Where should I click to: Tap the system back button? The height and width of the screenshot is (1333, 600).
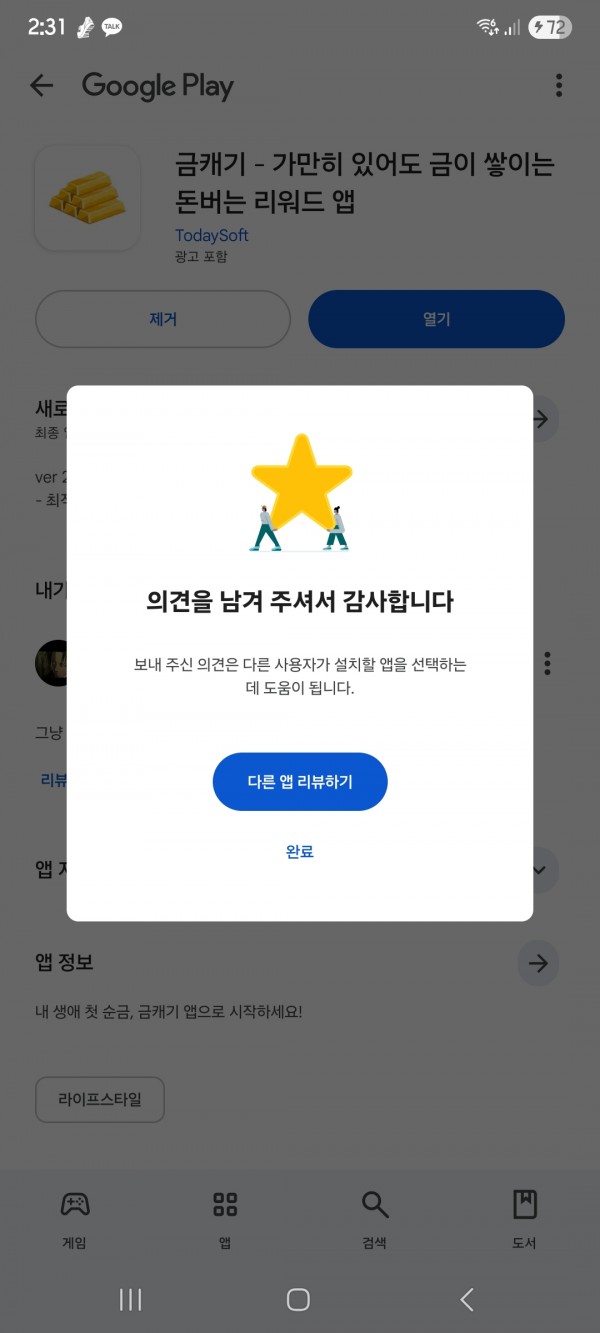click(x=467, y=1299)
